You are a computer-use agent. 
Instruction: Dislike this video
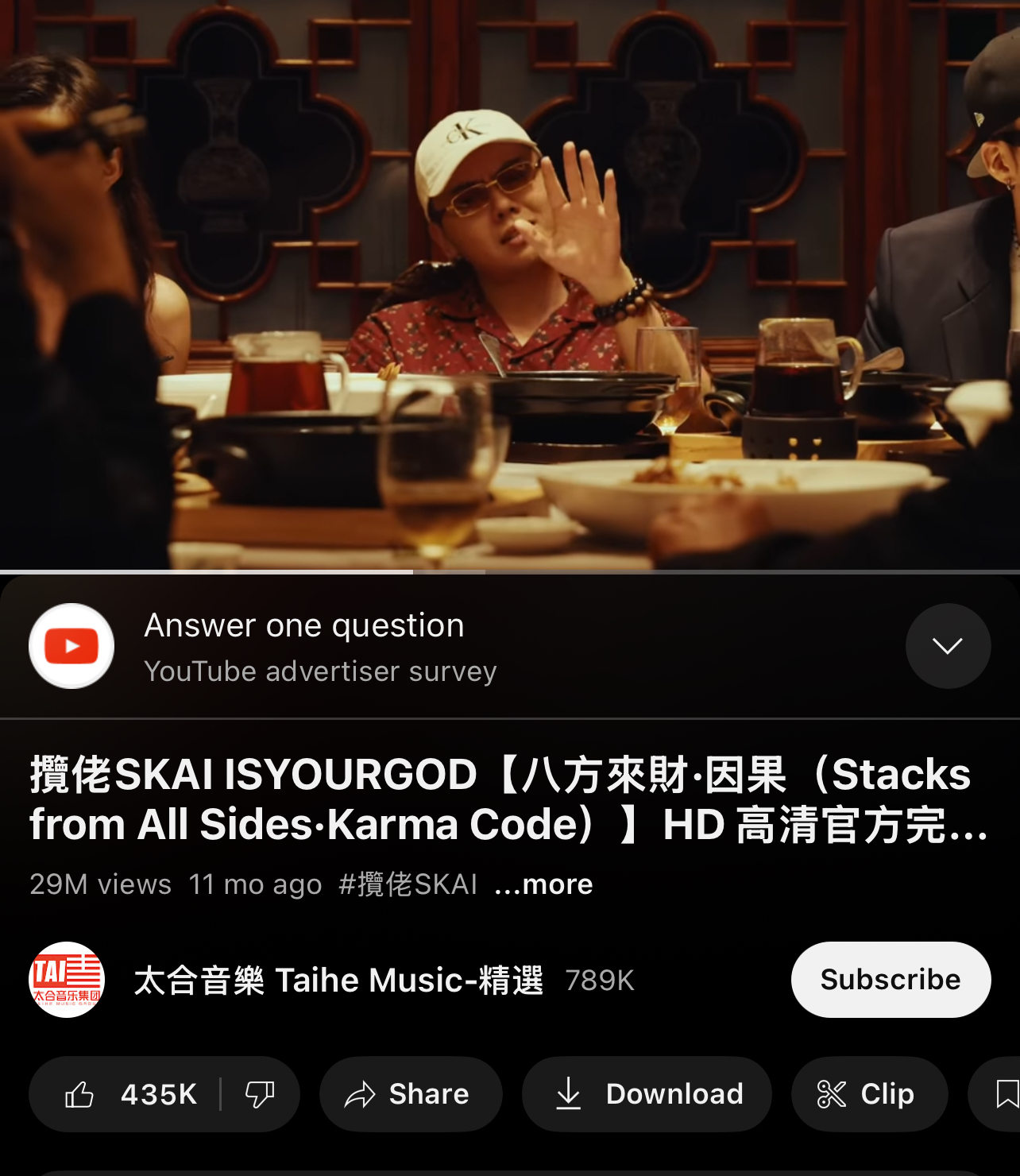[260, 1094]
